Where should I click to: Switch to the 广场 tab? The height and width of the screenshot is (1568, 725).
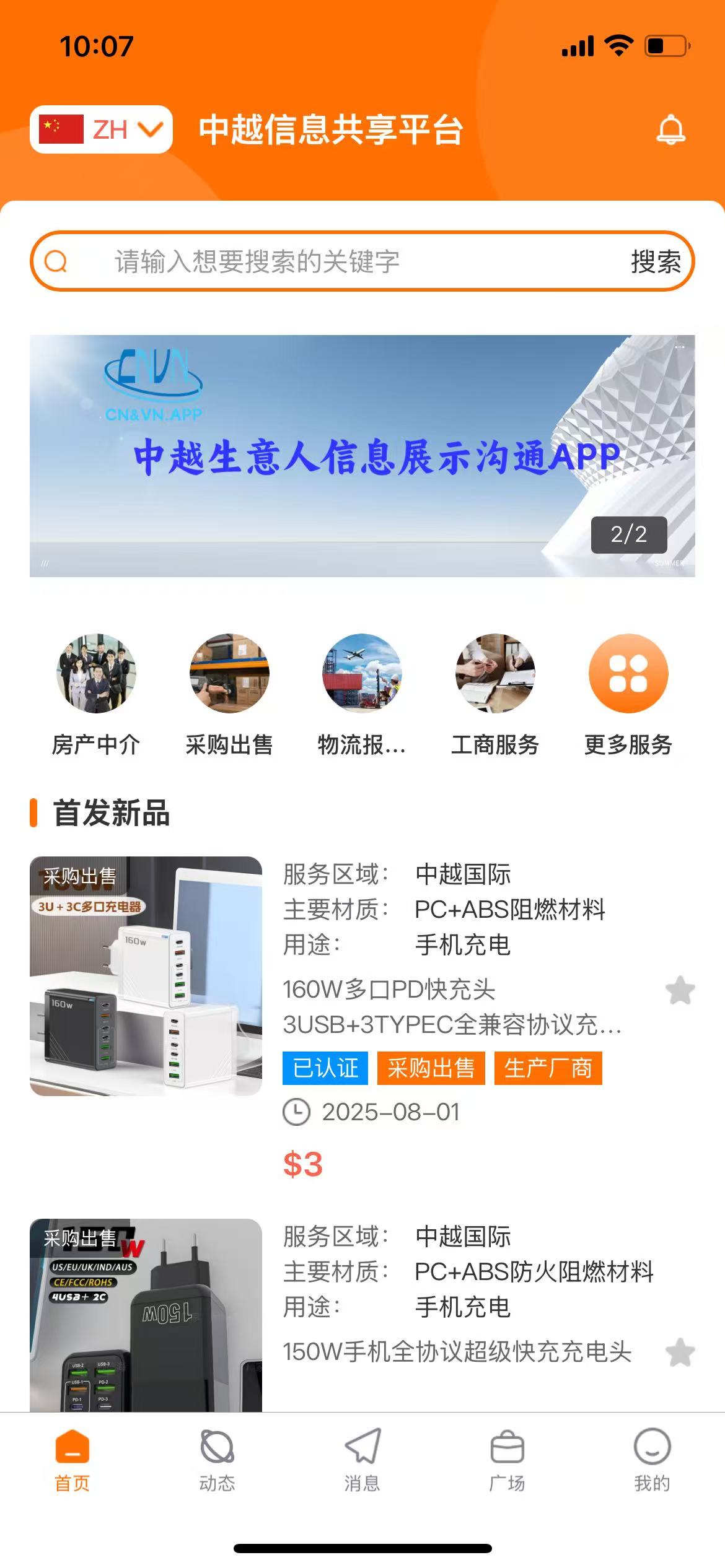pyautogui.click(x=507, y=1460)
